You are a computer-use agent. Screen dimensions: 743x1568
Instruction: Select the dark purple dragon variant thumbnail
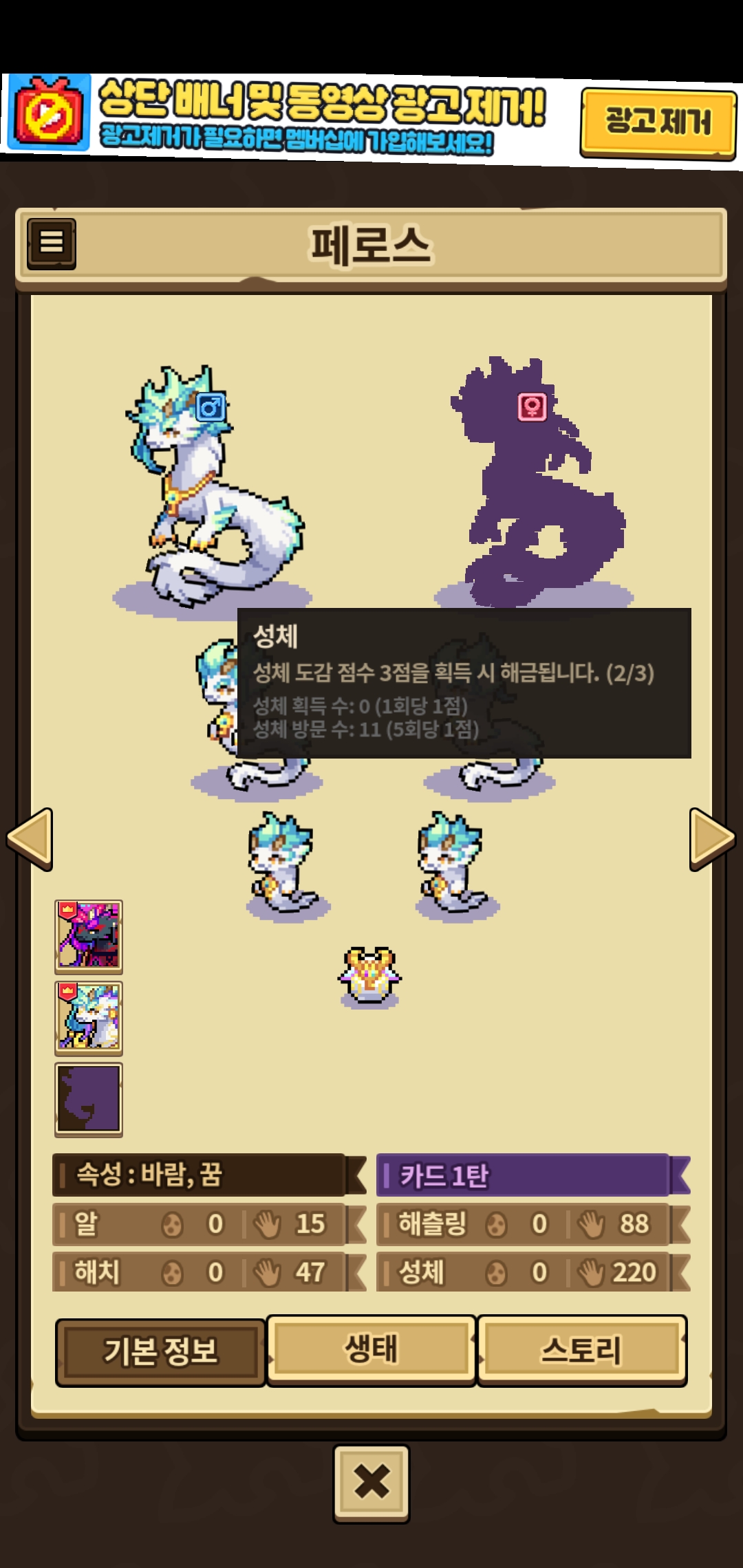tap(89, 936)
